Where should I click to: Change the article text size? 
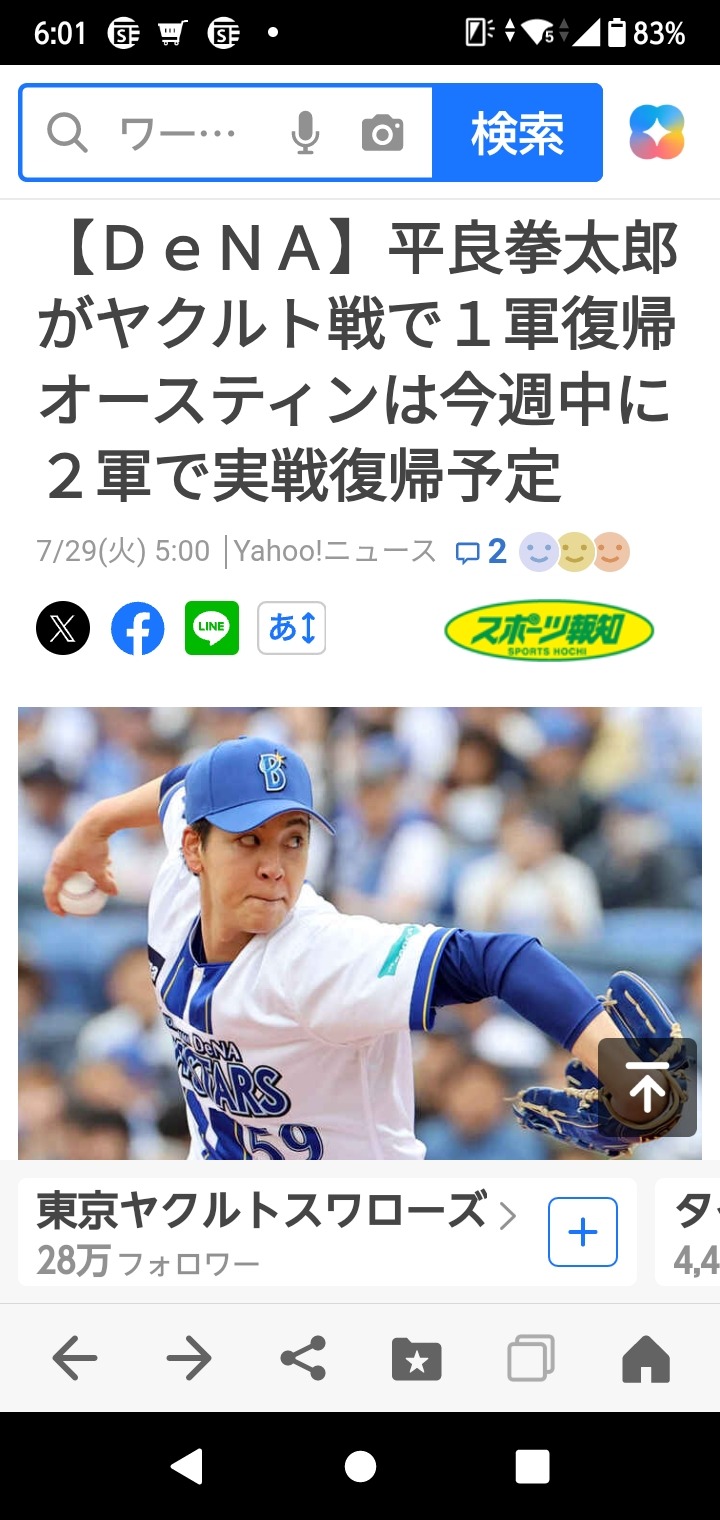point(291,628)
